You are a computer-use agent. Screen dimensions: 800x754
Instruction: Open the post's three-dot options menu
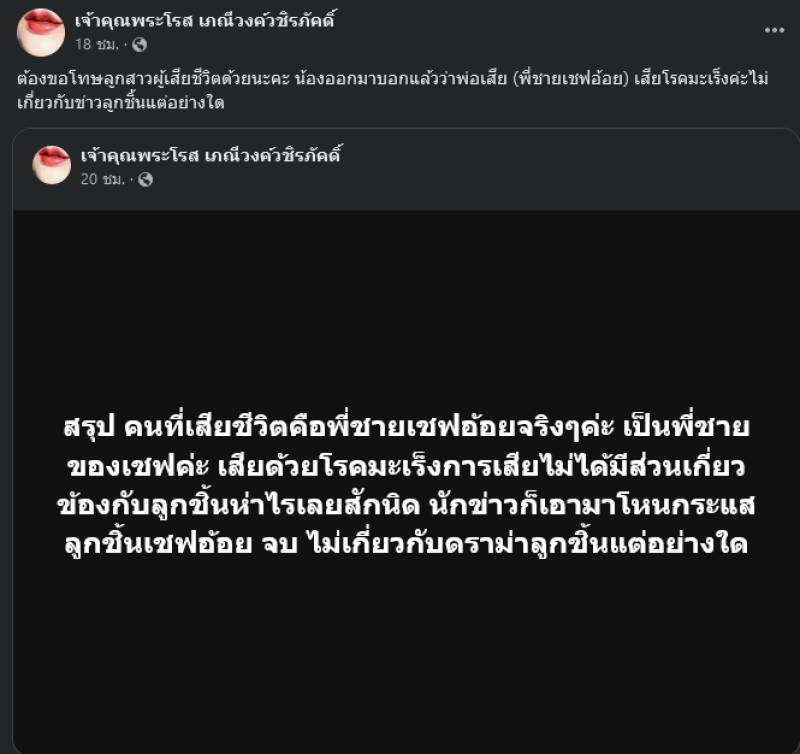774,31
